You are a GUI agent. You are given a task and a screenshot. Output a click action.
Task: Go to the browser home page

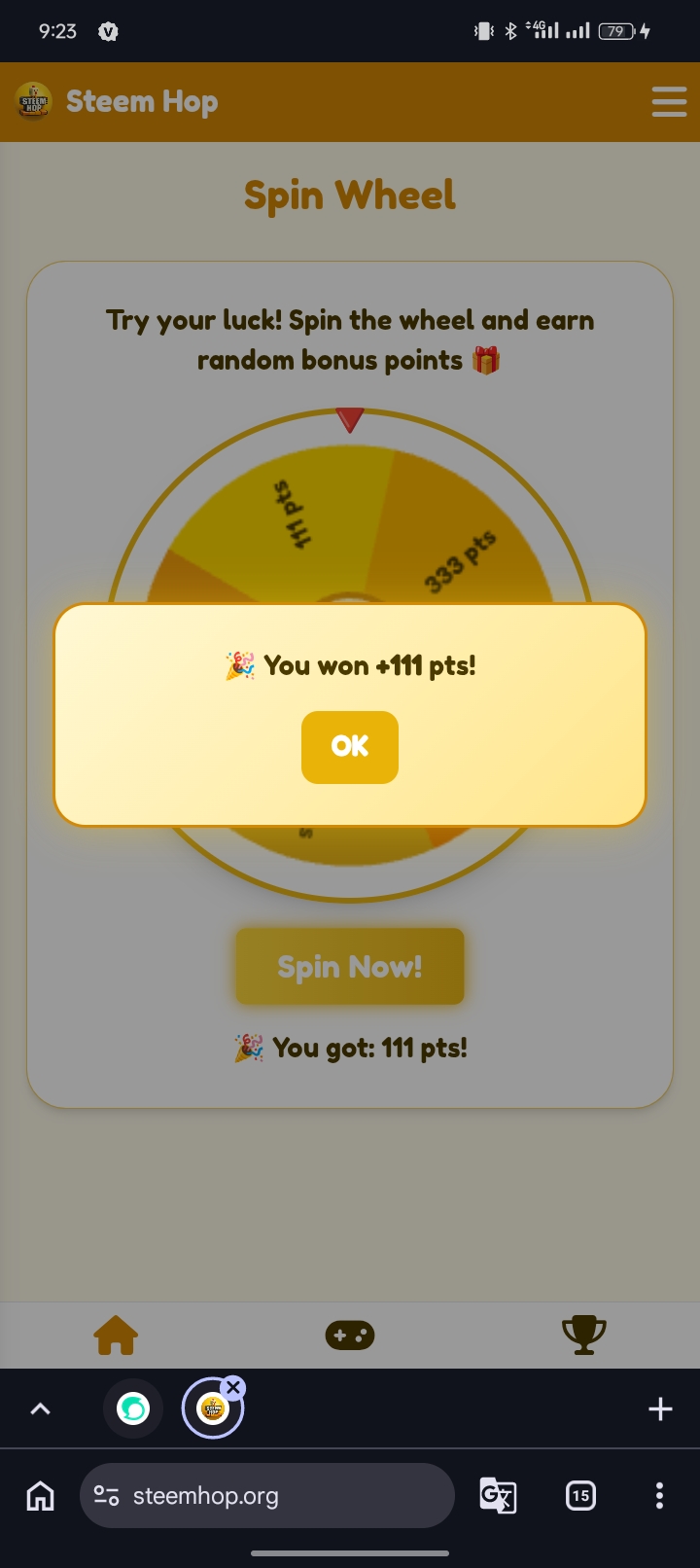40,1495
